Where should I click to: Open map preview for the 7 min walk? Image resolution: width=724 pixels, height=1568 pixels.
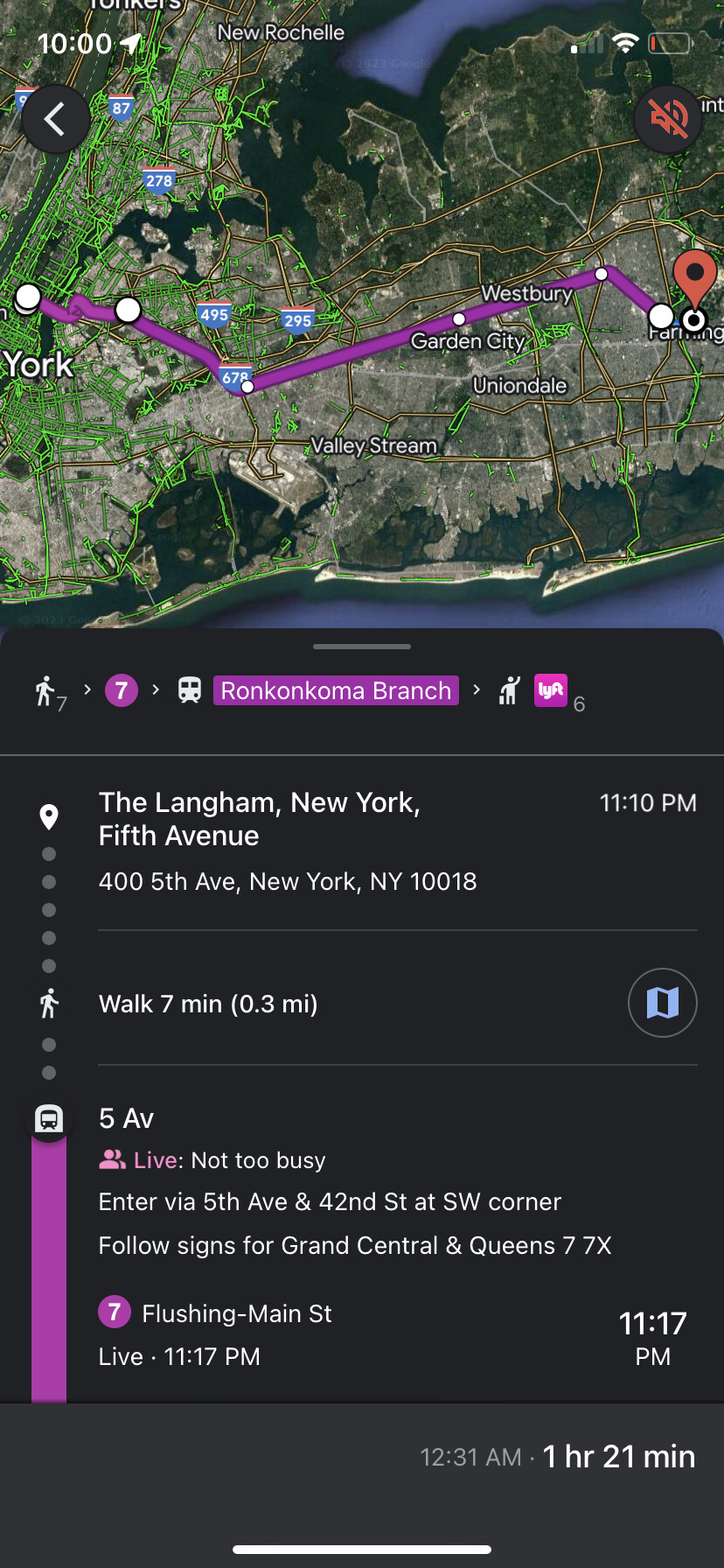pos(662,1003)
